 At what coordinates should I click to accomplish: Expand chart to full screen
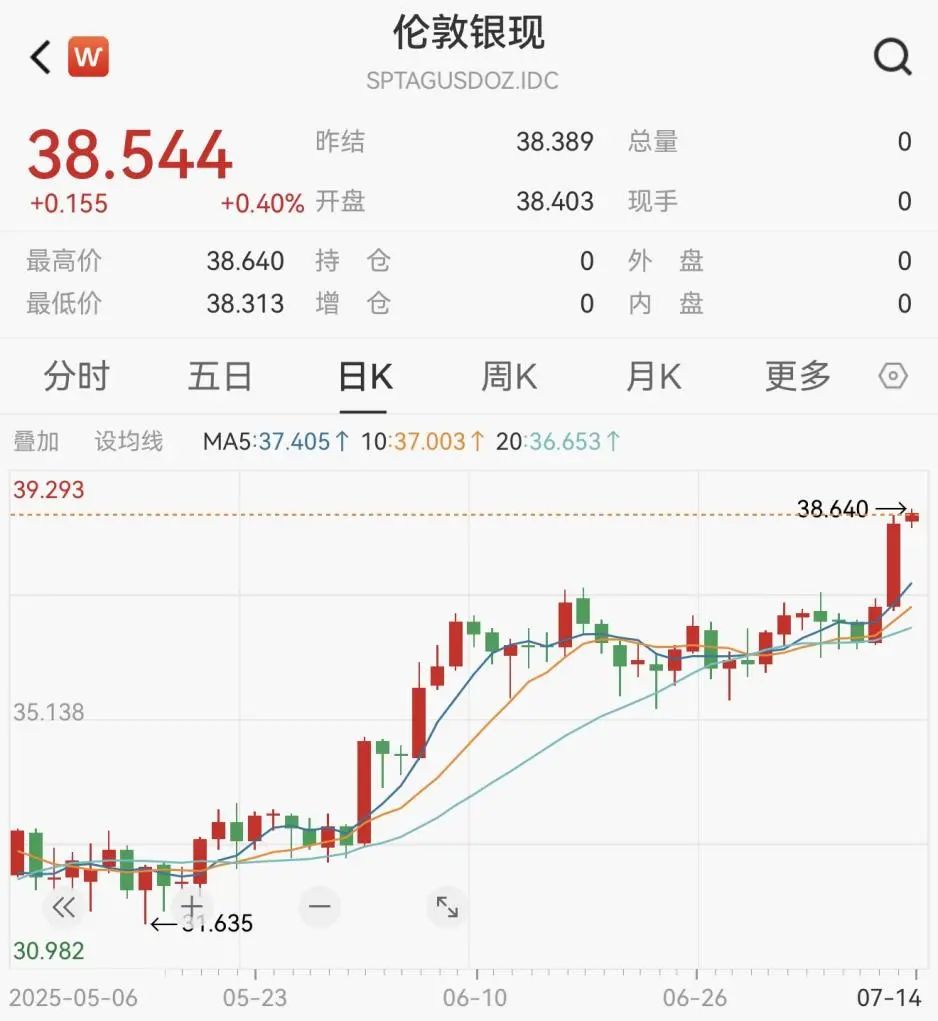447,906
